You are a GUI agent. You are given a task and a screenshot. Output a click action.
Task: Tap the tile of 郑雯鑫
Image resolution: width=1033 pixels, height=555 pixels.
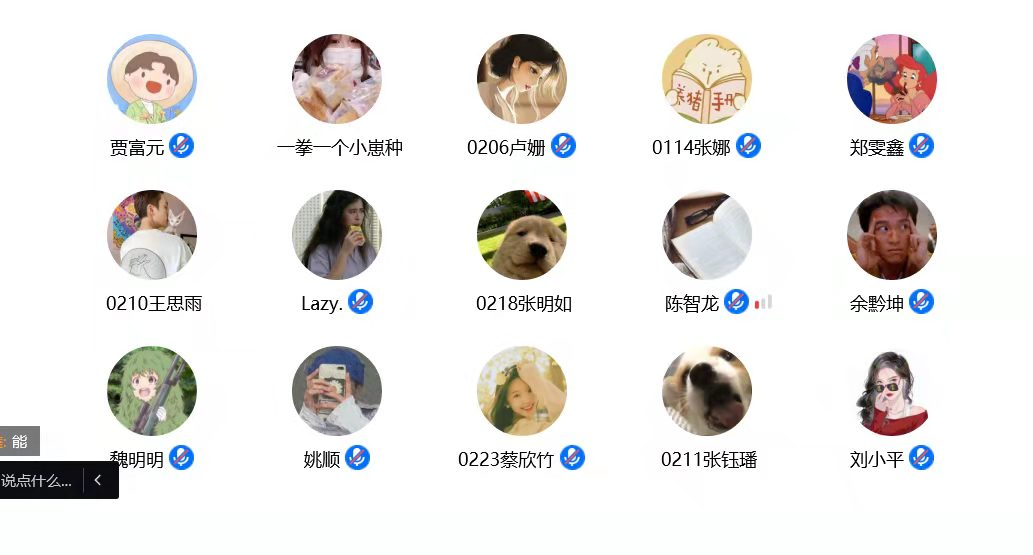point(892,80)
